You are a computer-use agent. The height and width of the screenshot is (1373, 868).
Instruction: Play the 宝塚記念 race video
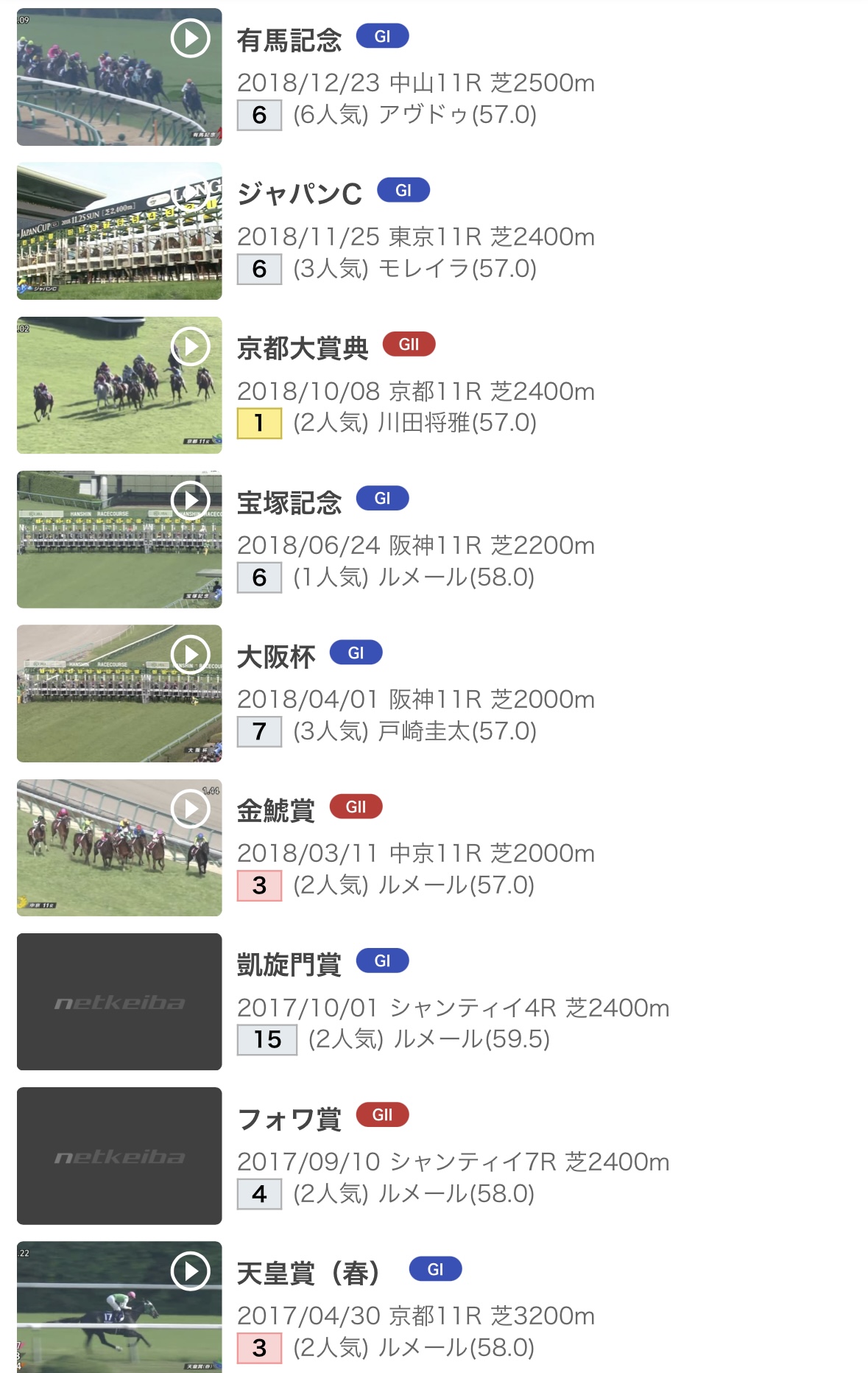[x=191, y=500]
